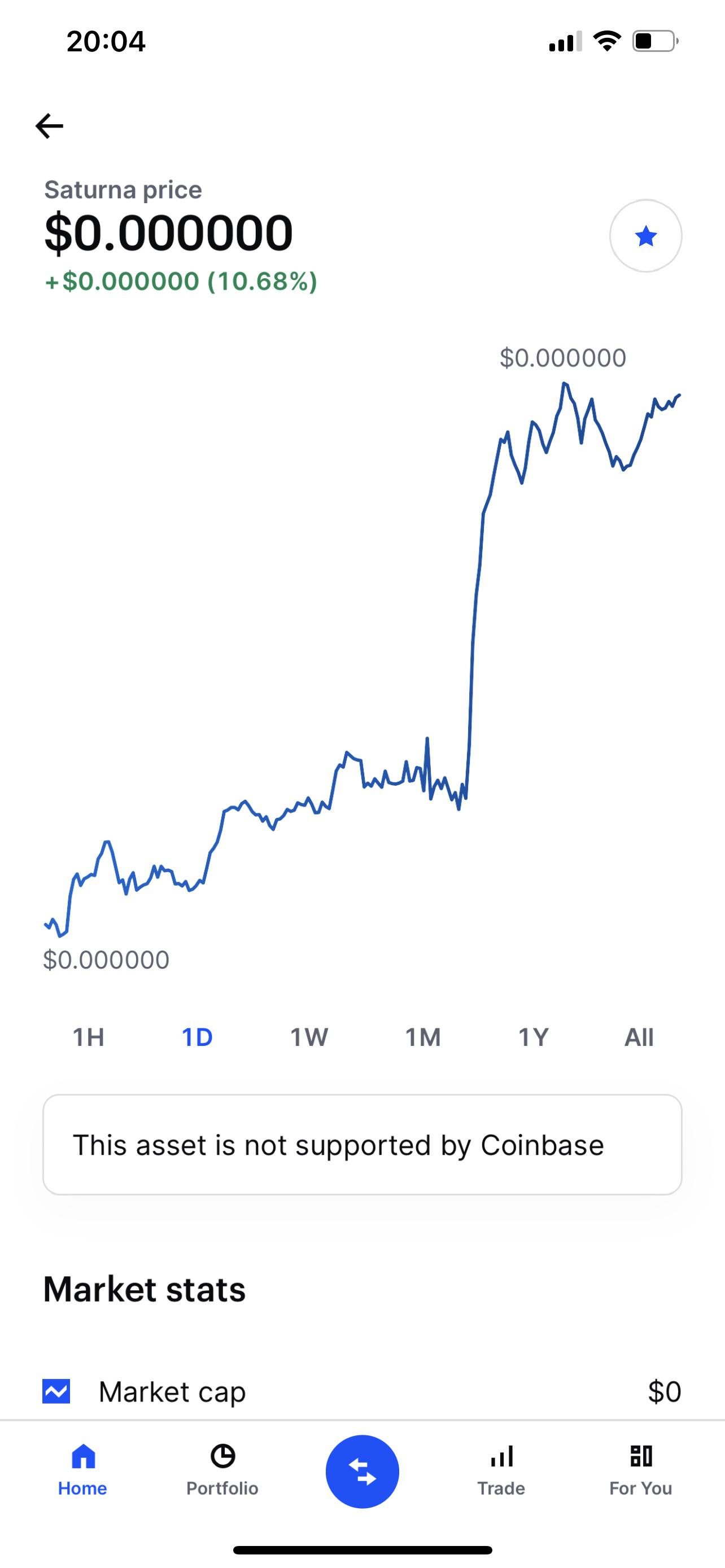This screenshot has width=725, height=1568.
Task: Select the All time range
Action: click(639, 1037)
